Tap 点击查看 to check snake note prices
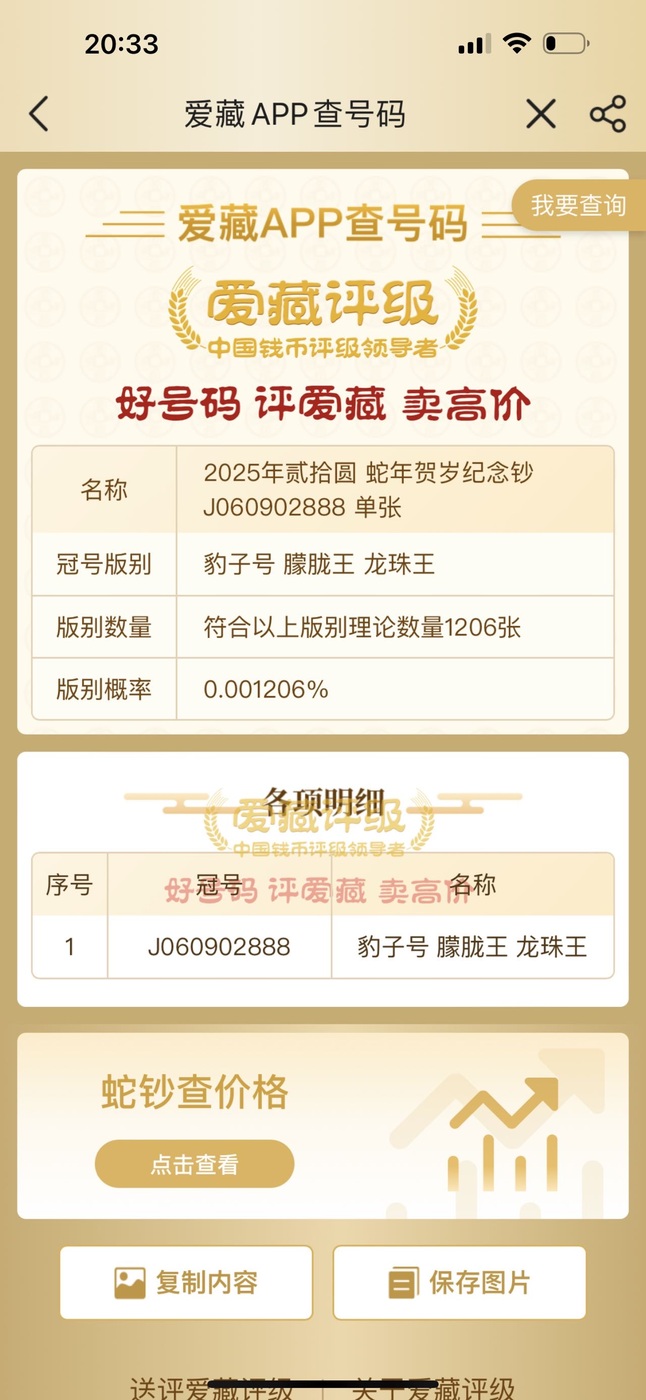The image size is (646, 1400). 195,1164
